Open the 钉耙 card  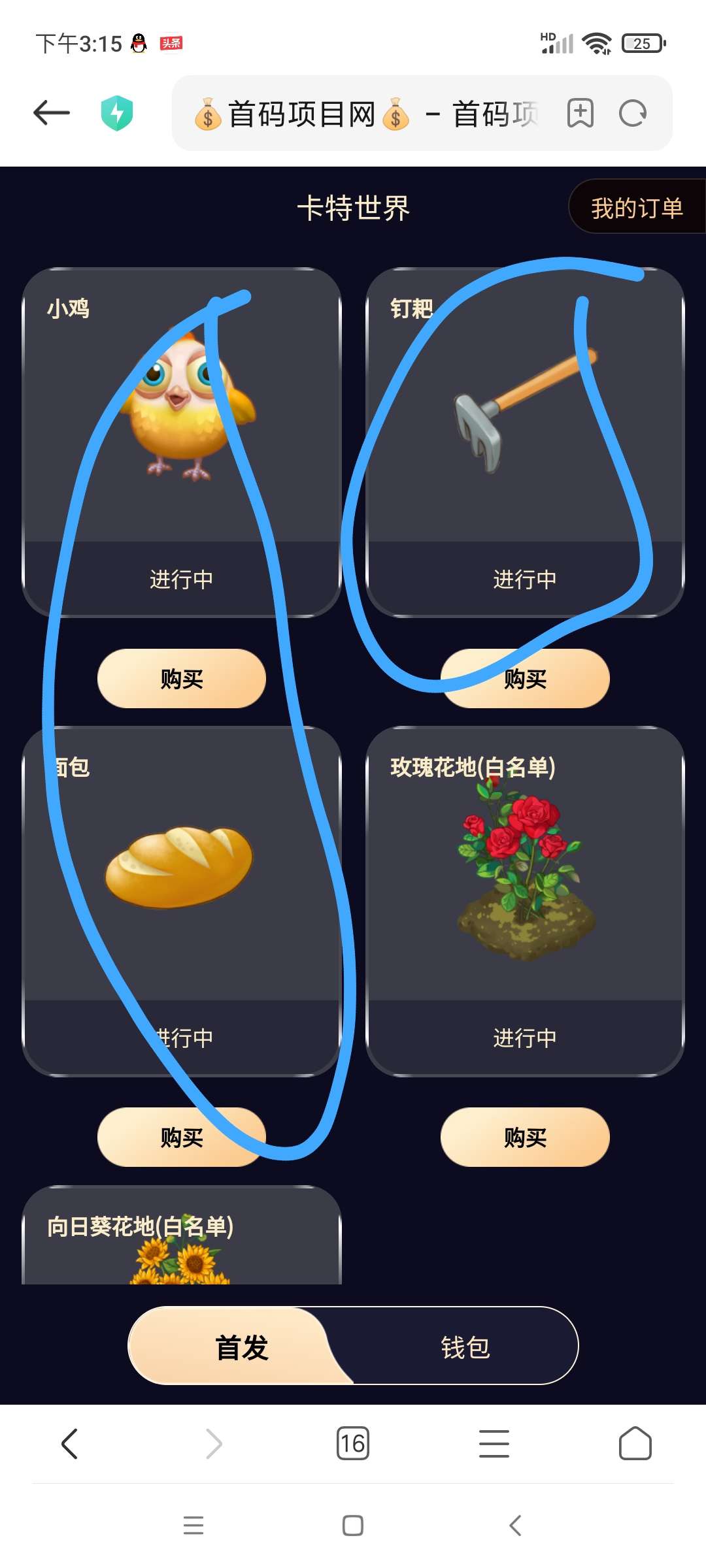click(x=525, y=442)
